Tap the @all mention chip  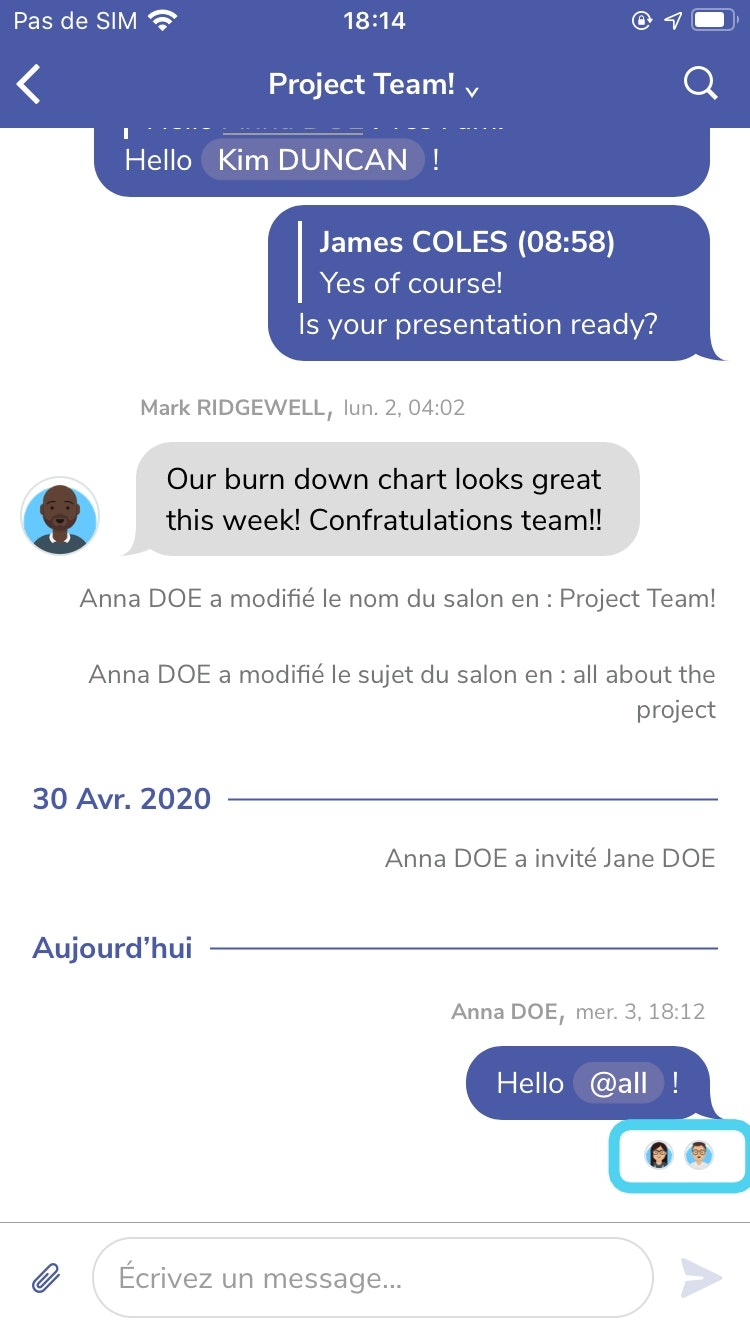click(618, 1083)
